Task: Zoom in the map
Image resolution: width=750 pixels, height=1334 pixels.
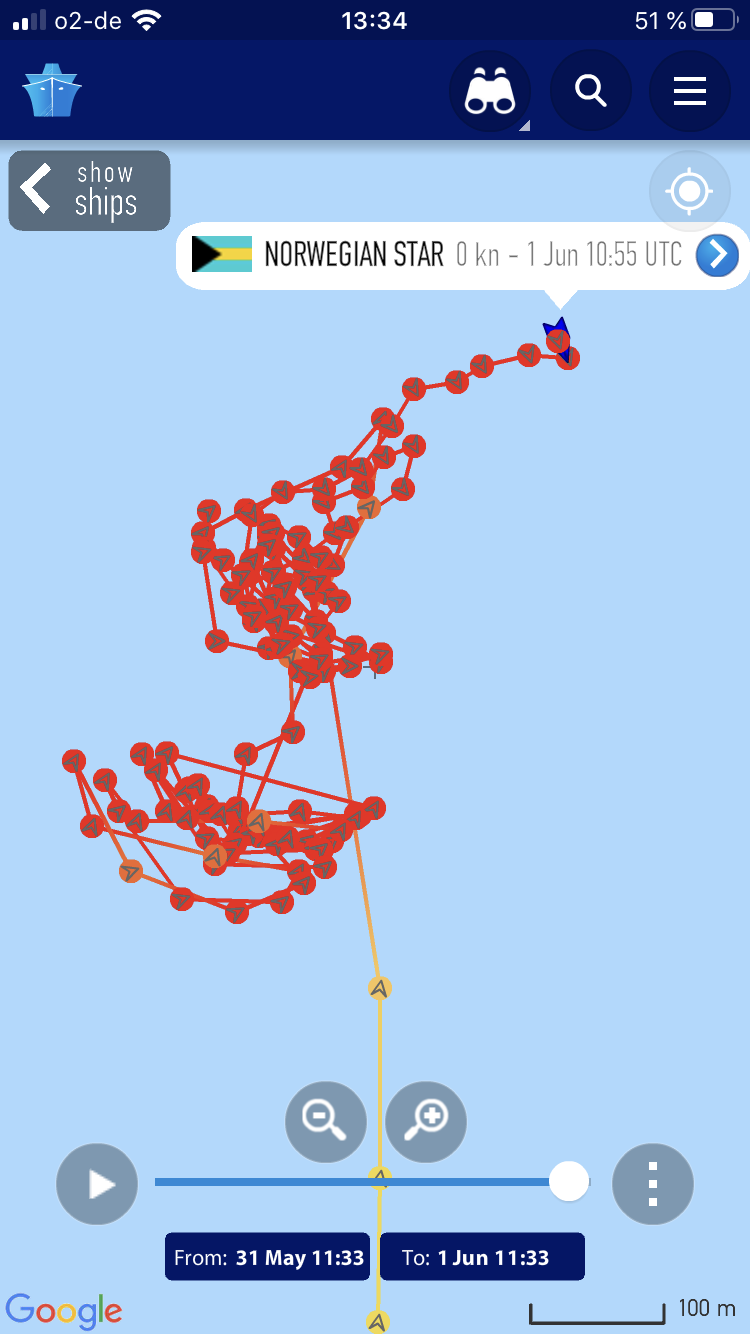Action: pyautogui.click(x=426, y=1121)
